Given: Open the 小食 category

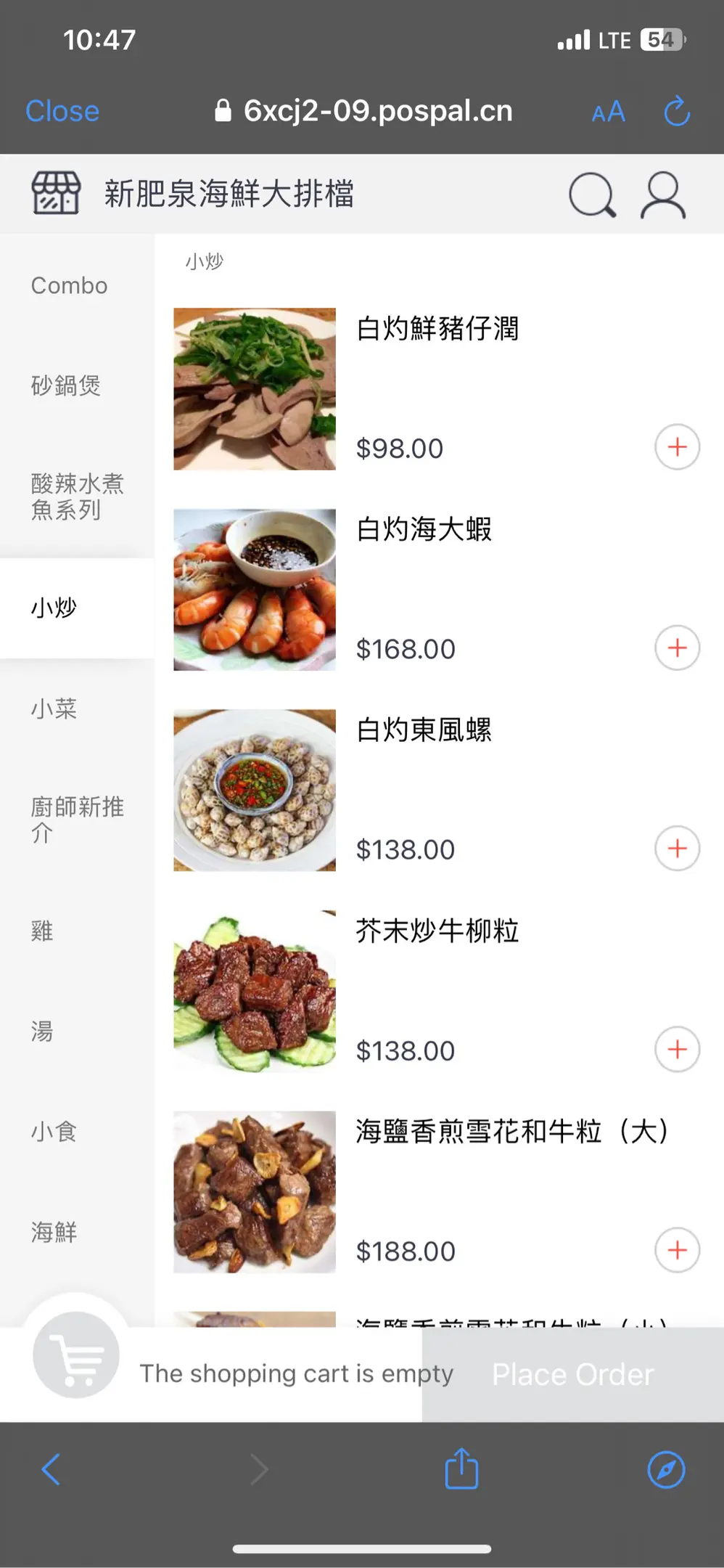Looking at the screenshot, I should pyautogui.click(x=54, y=1131).
